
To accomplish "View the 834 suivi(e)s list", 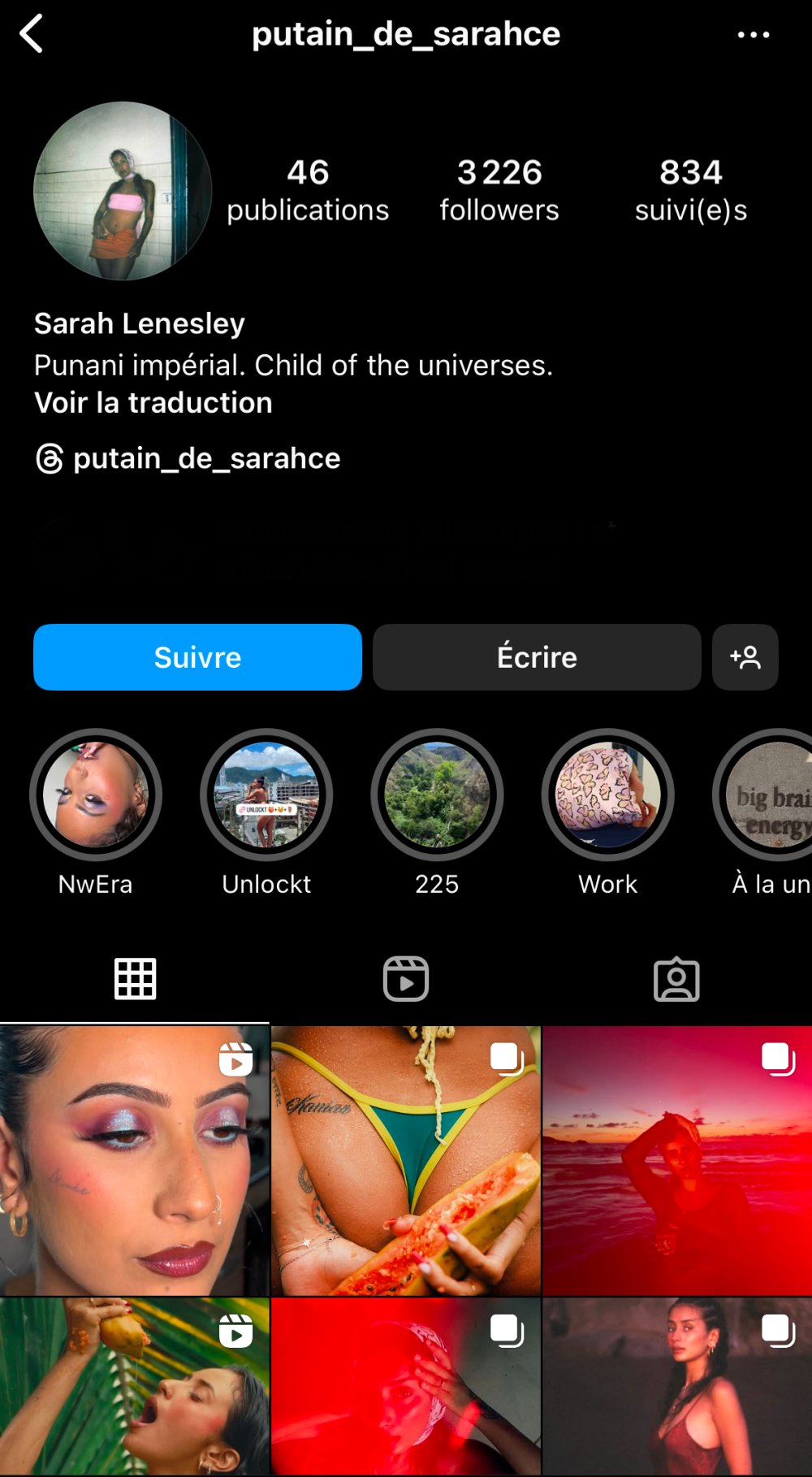I will (x=690, y=190).
